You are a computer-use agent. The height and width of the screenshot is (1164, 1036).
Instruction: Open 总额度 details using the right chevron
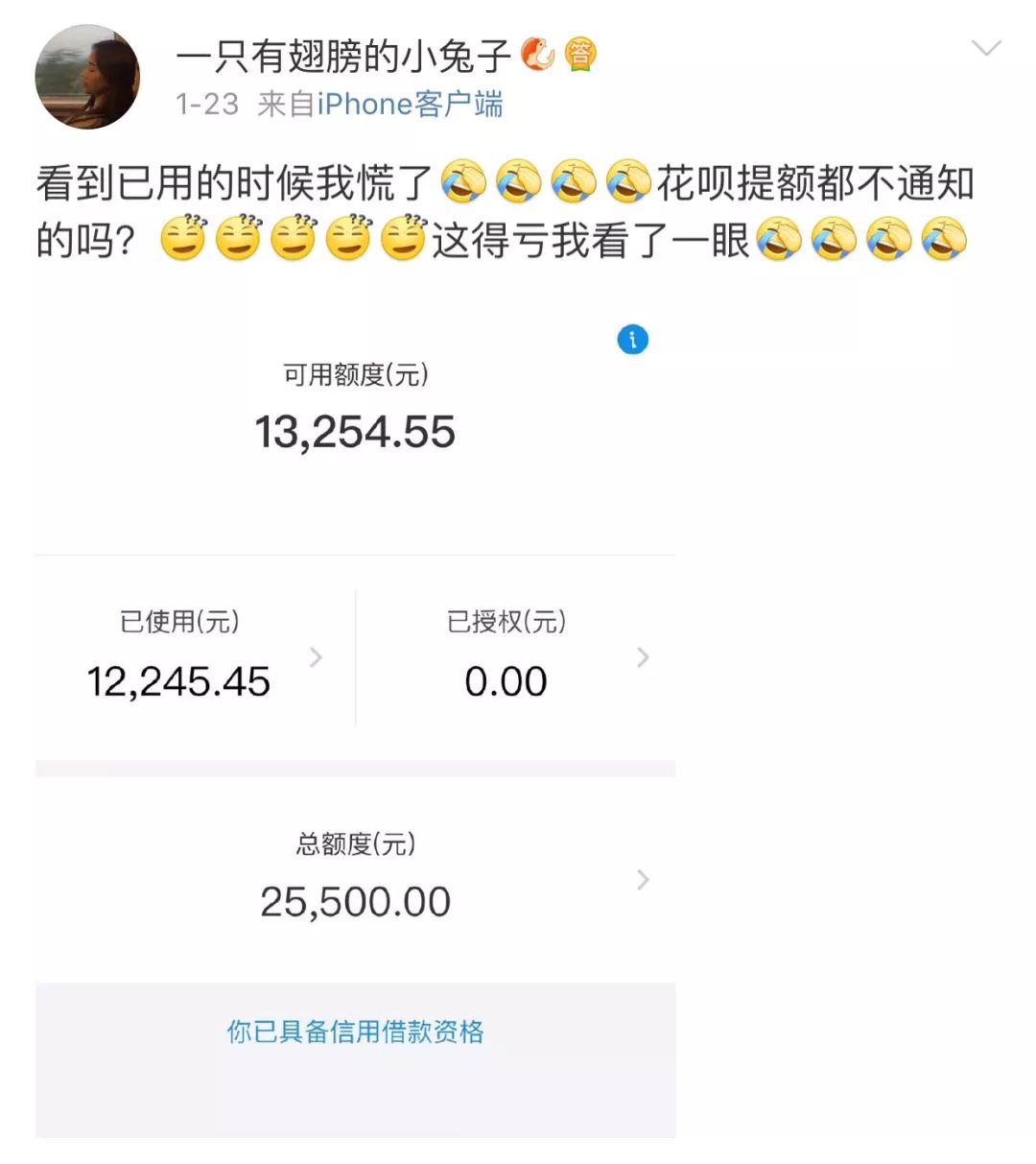pyautogui.click(x=644, y=879)
